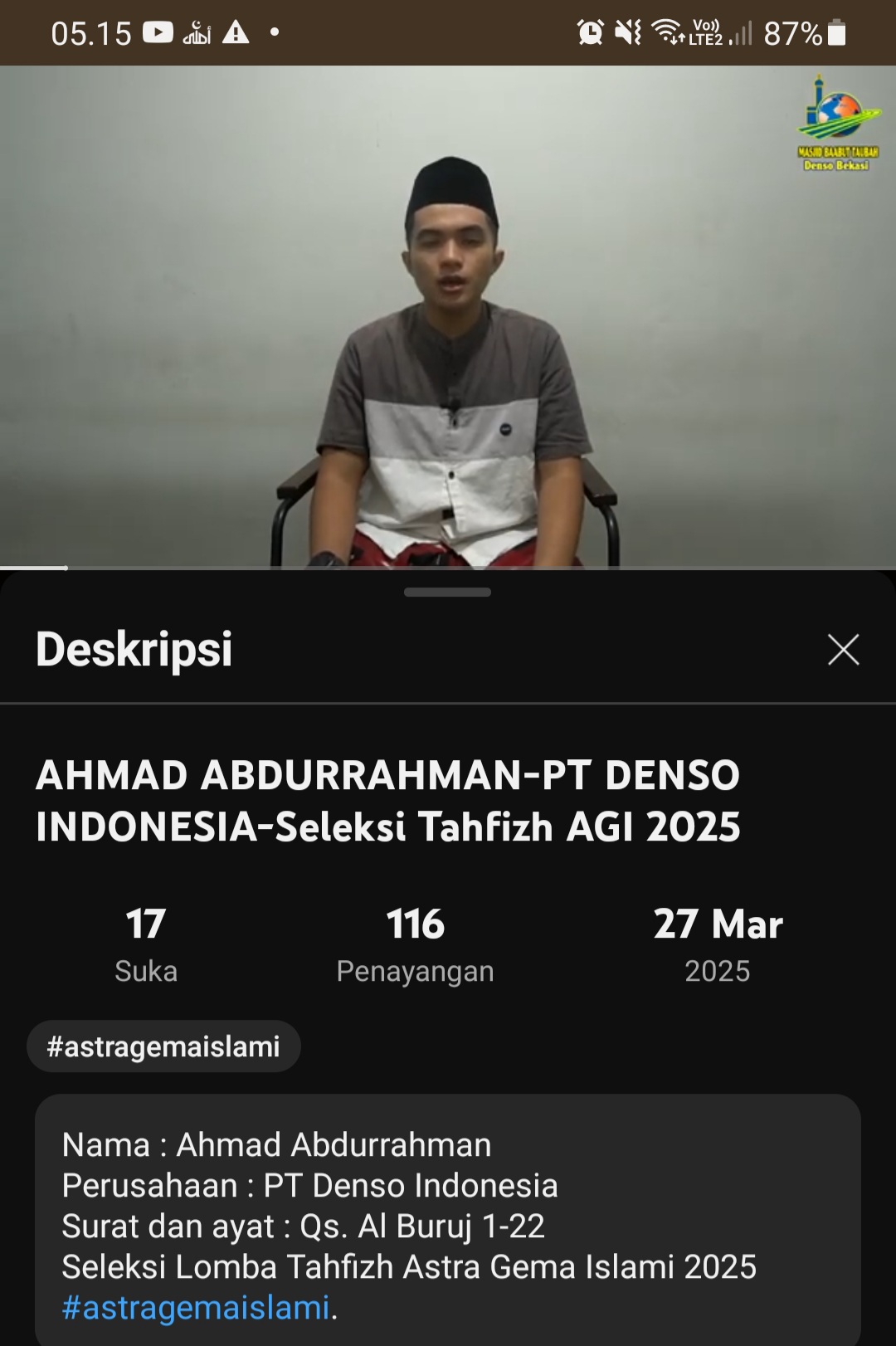Open the alarm icon in the status bar
The image size is (896, 1346).
point(589,32)
